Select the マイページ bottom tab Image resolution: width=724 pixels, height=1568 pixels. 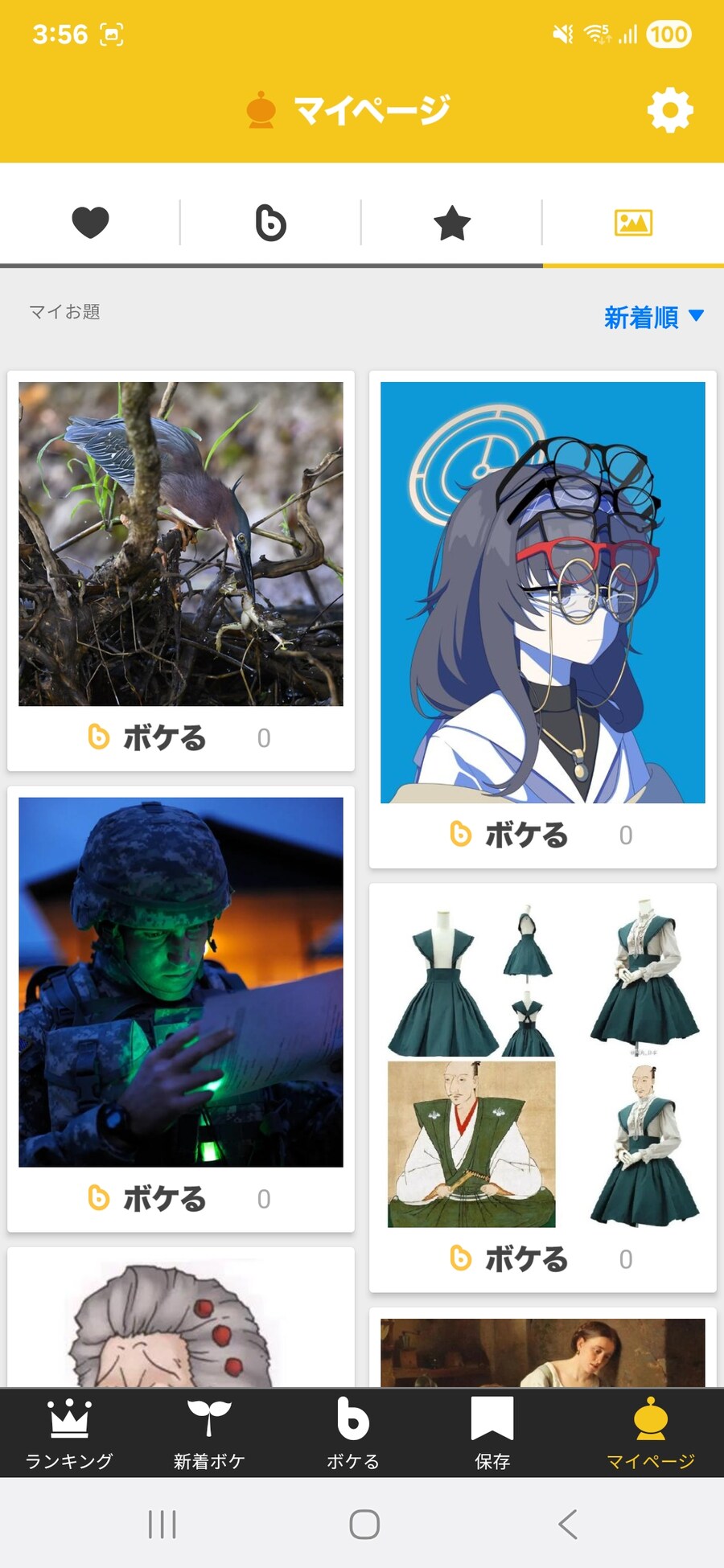650,1434
